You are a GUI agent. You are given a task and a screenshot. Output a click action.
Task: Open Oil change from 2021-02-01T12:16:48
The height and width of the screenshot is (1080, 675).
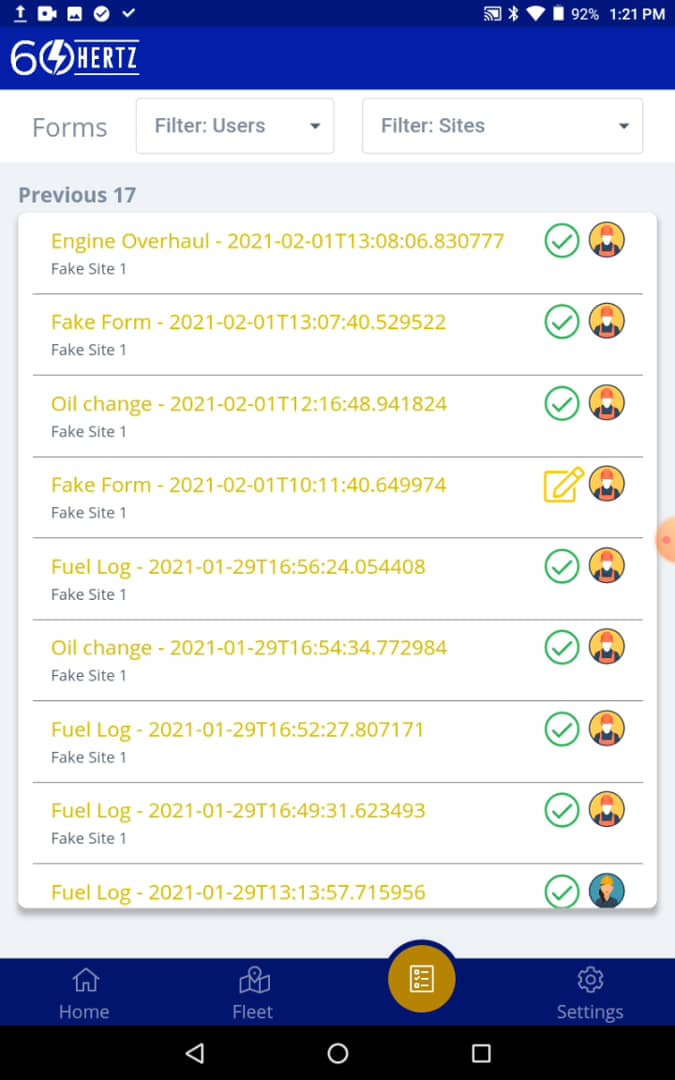click(338, 416)
